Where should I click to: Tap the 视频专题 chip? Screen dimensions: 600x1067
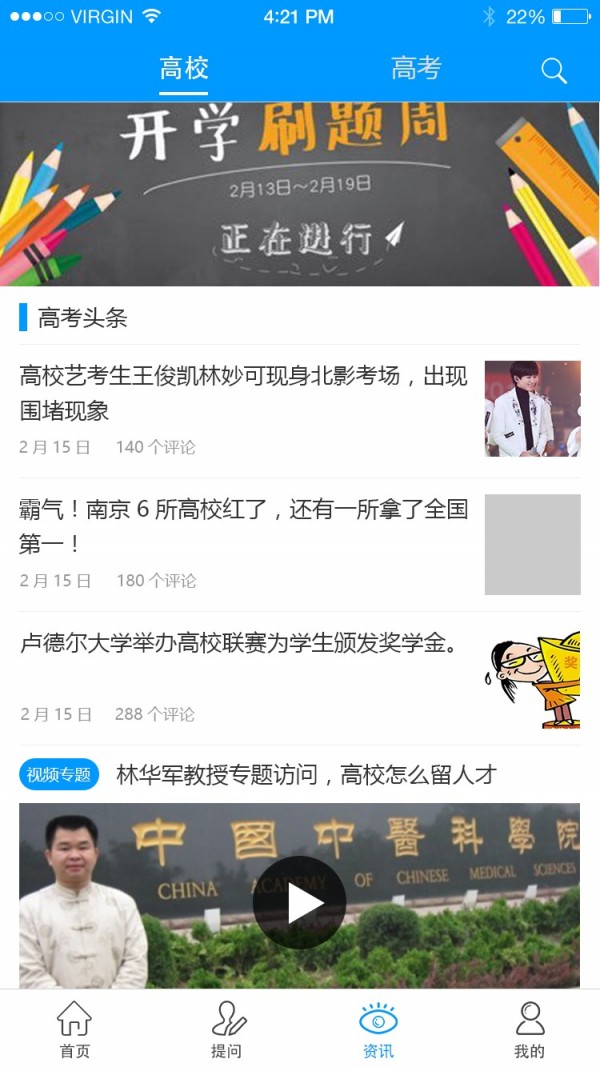[59, 774]
